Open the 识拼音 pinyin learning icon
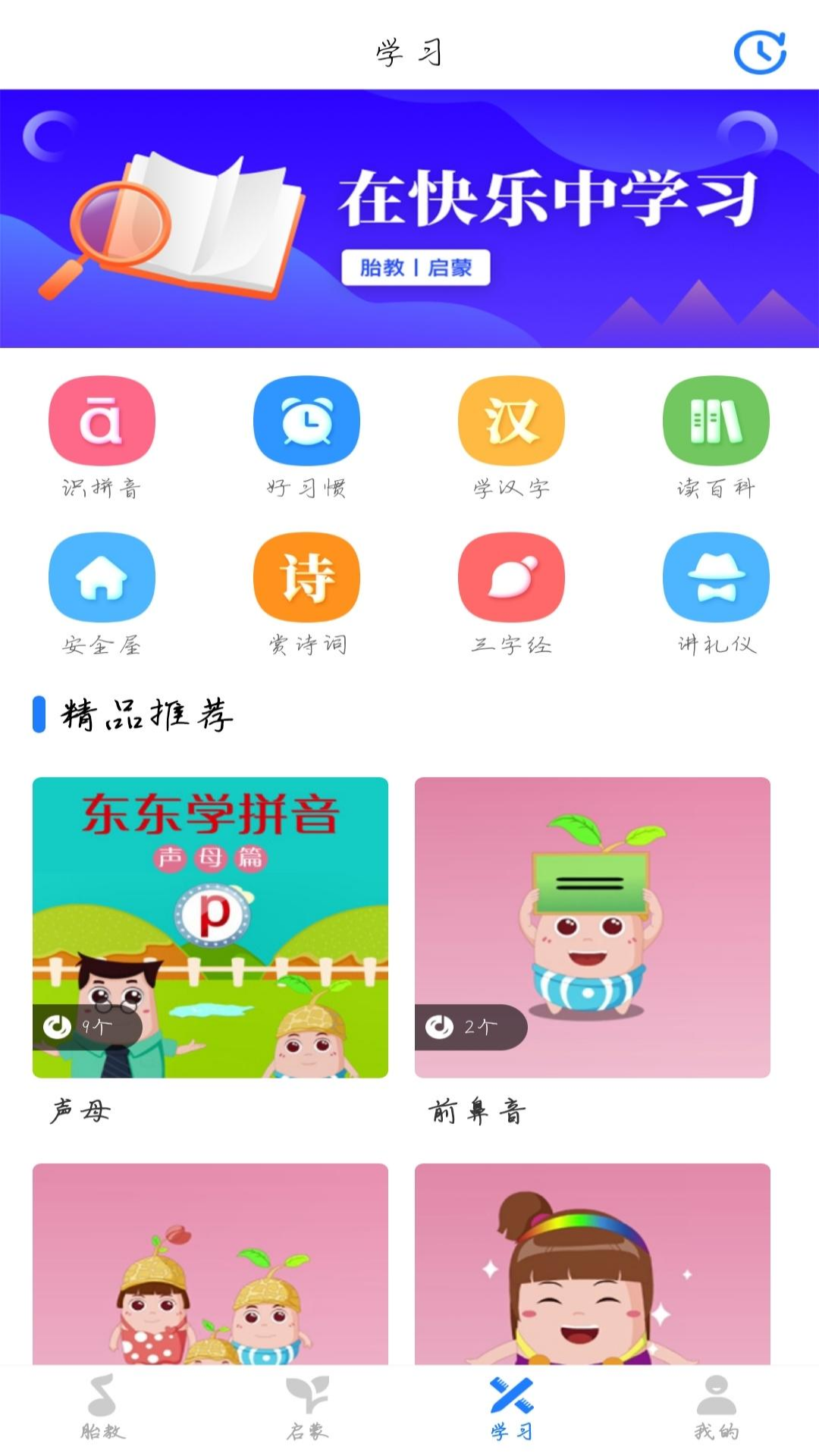The height and width of the screenshot is (1456, 819). [104, 421]
